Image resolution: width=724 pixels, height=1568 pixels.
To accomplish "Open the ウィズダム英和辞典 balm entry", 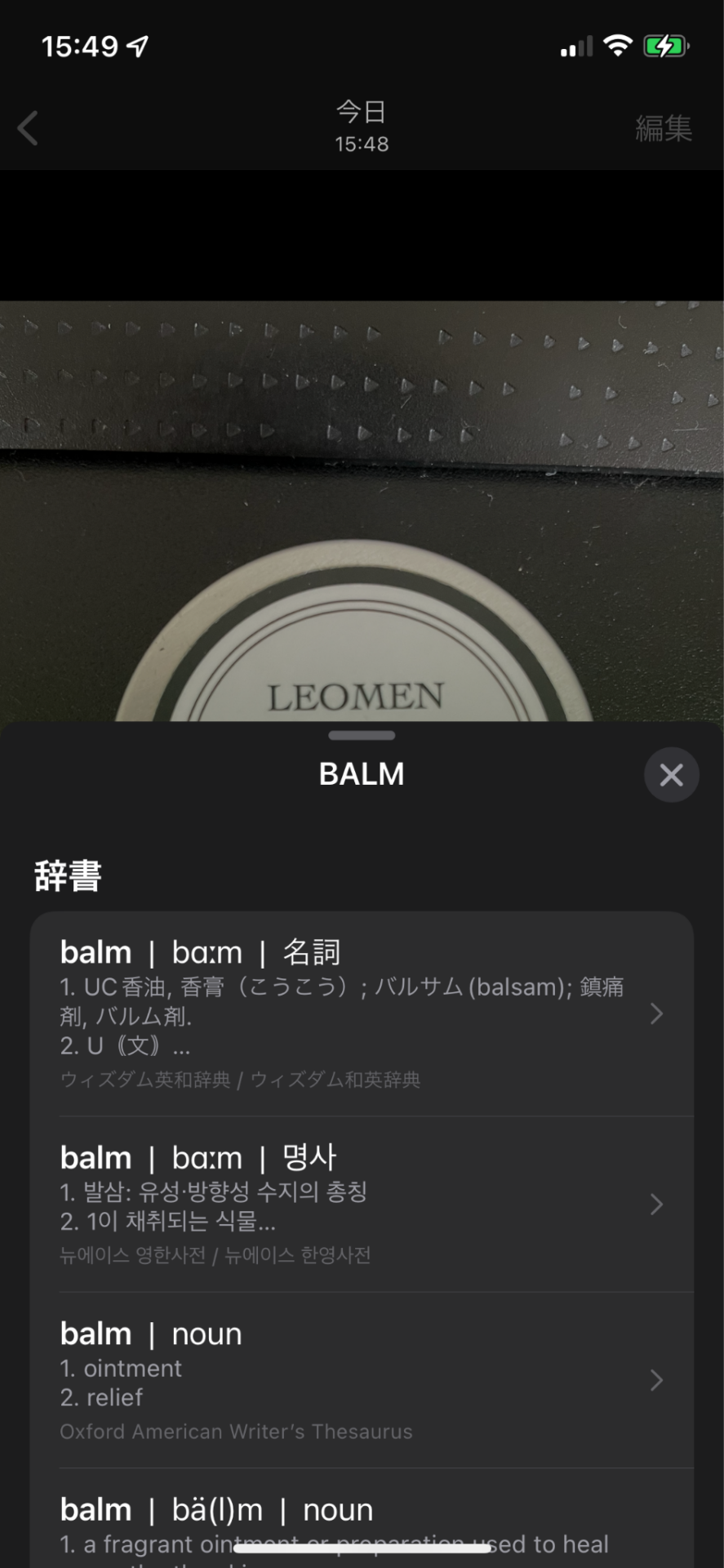I will pos(362,1013).
